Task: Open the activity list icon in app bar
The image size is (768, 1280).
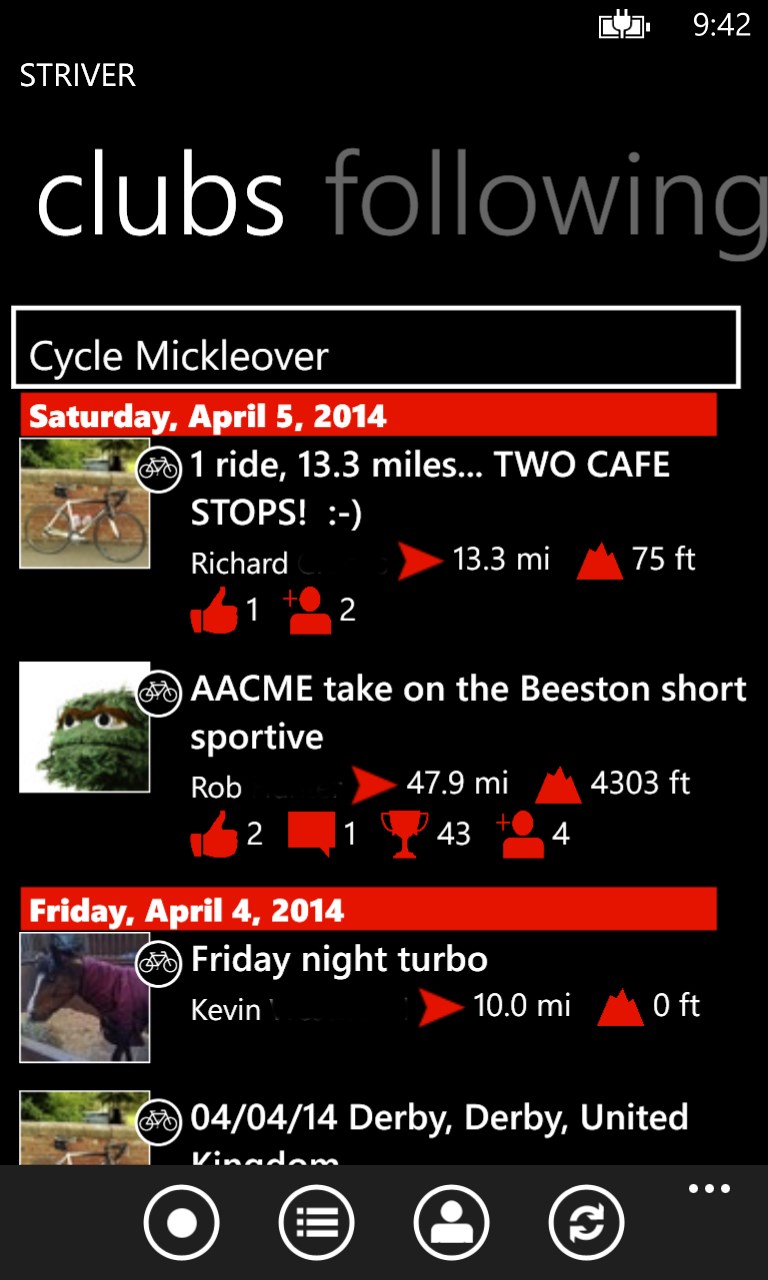Action: coord(317,1222)
